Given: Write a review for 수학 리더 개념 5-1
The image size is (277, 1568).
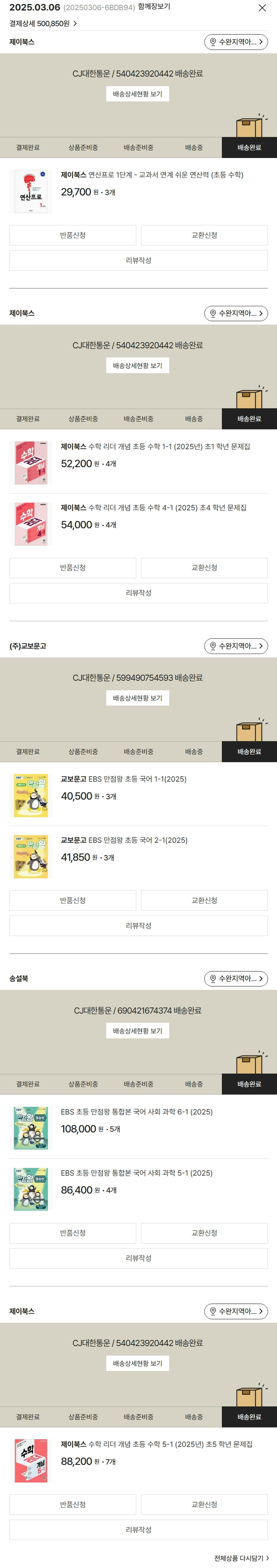Looking at the screenshot, I should [138, 1530].
